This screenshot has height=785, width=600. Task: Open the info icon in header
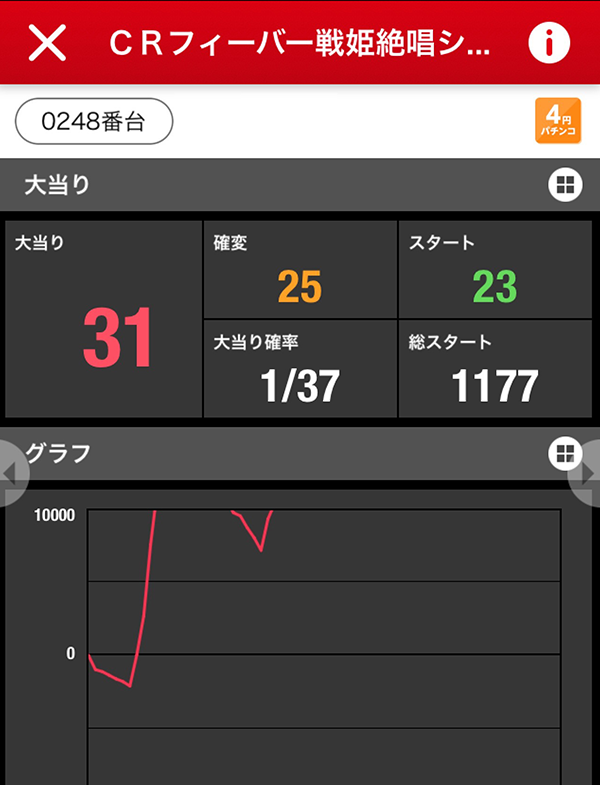point(548,43)
